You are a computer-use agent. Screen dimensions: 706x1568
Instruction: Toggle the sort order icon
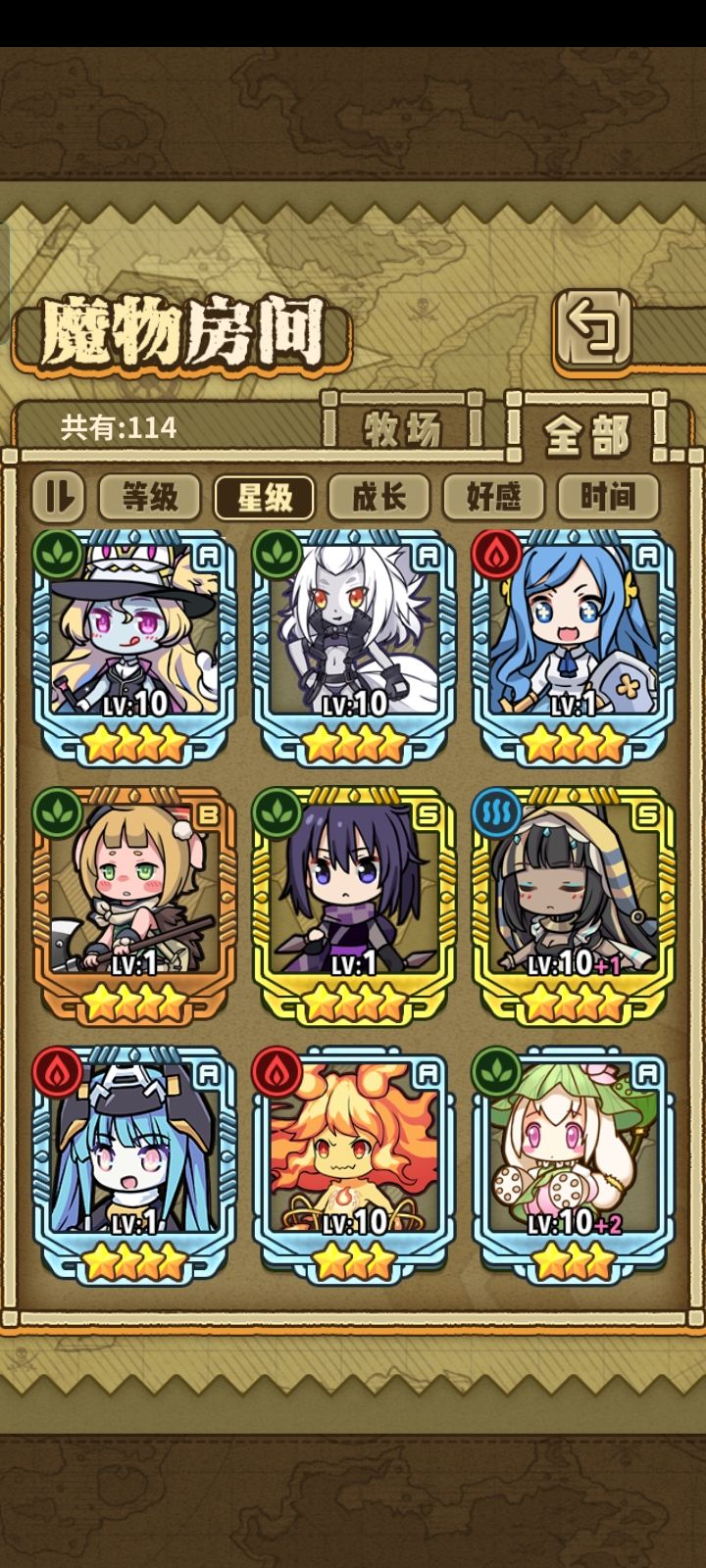click(59, 497)
